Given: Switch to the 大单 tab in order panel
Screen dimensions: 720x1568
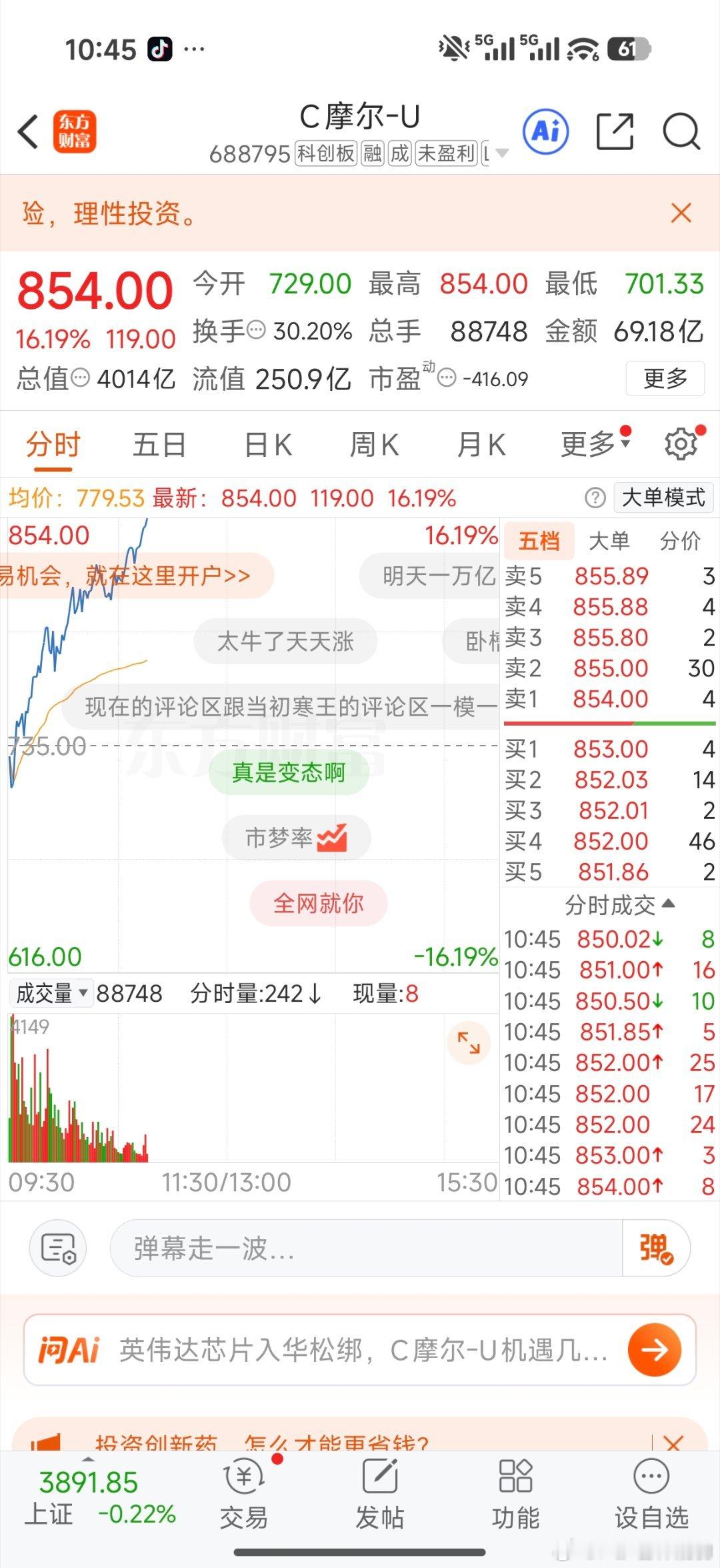Looking at the screenshot, I should [609, 541].
